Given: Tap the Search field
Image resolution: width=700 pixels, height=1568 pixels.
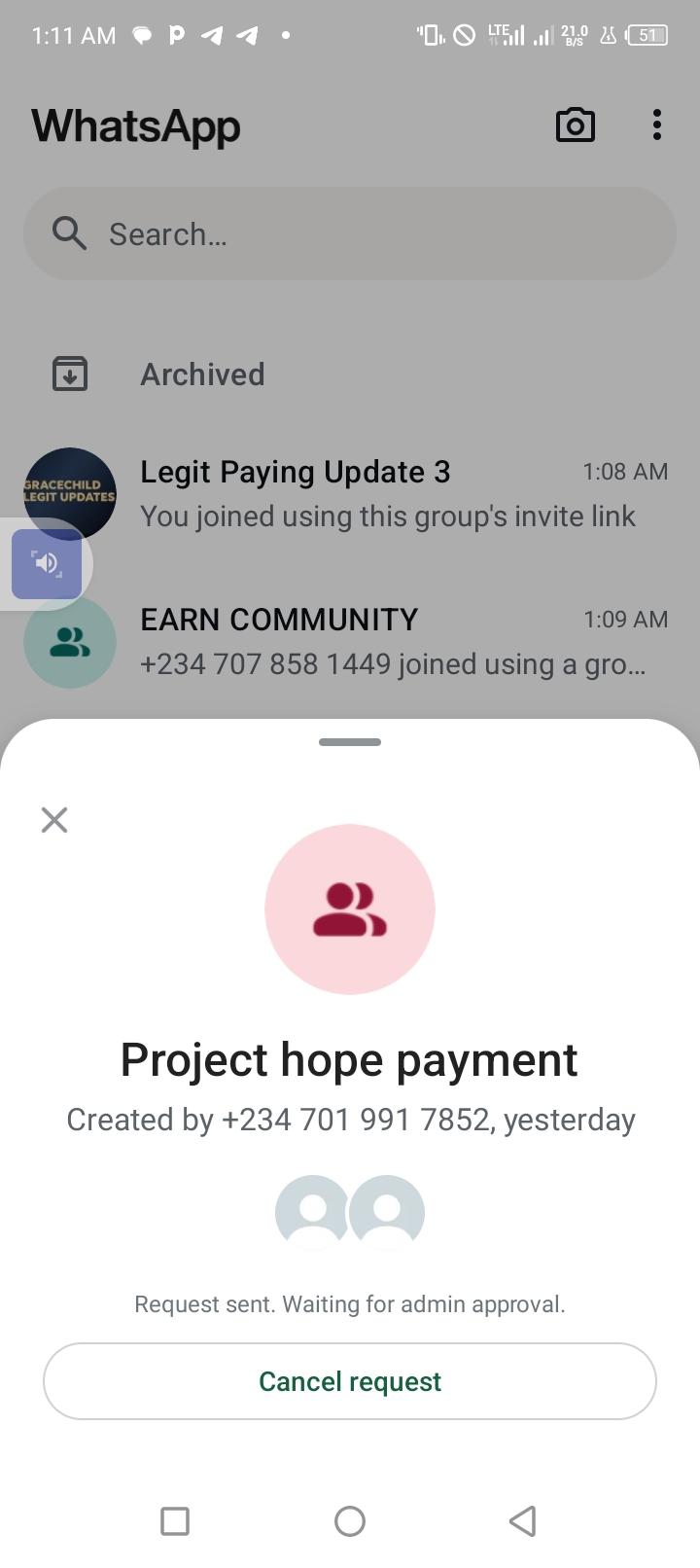Looking at the screenshot, I should pyautogui.click(x=350, y=234).
